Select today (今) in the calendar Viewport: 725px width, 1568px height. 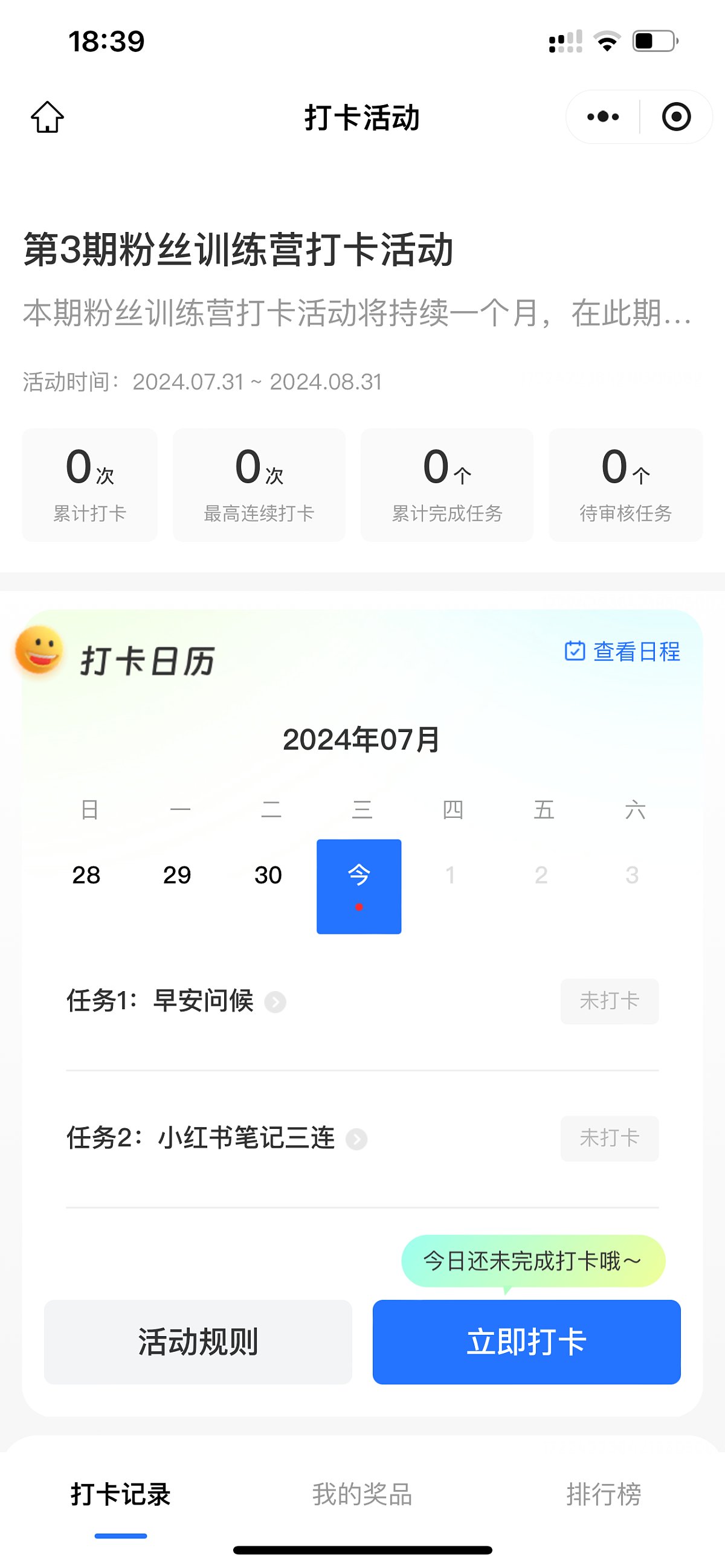click(x=359, y=886)
